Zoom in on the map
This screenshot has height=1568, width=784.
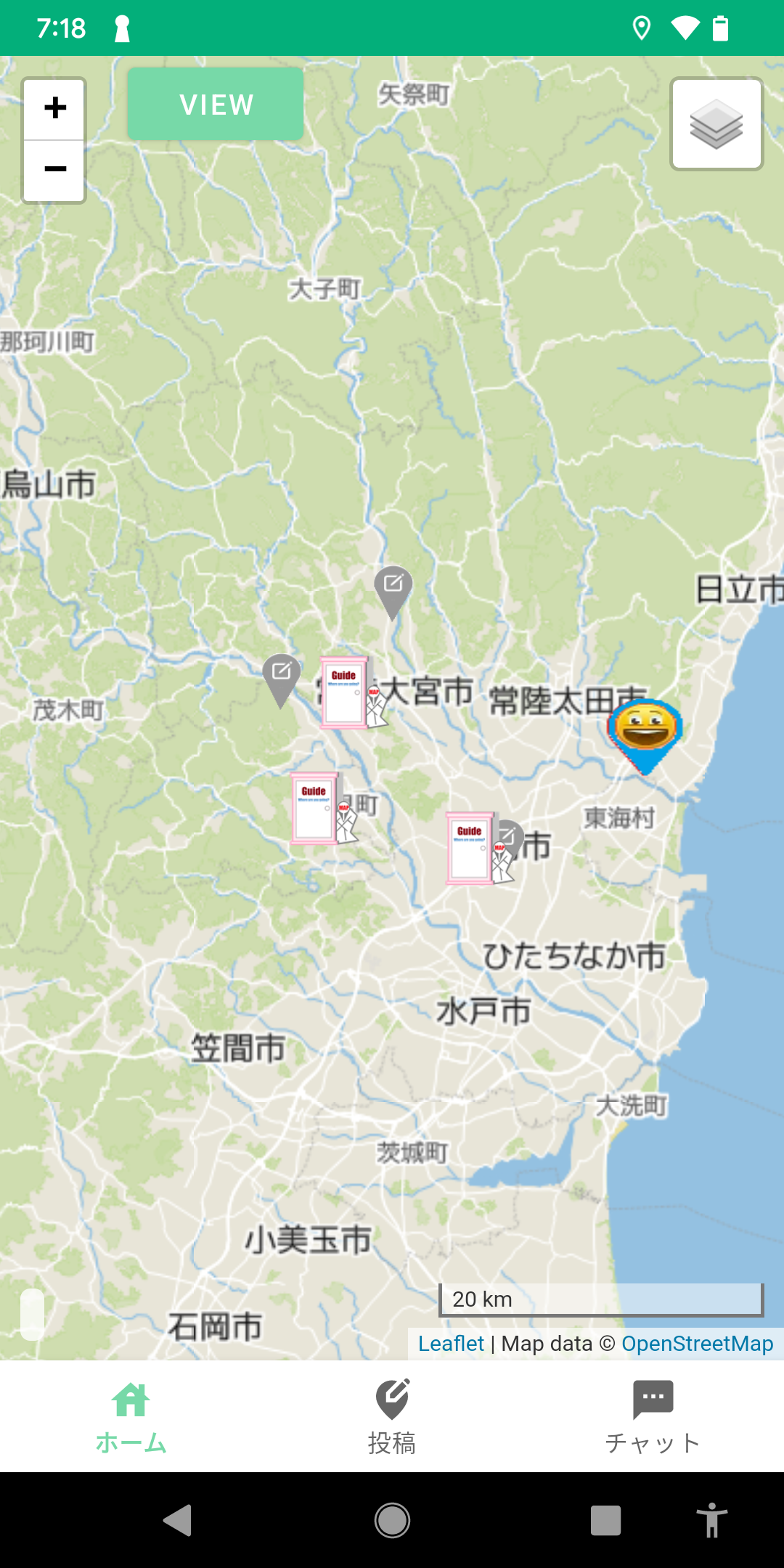(54, 109)
